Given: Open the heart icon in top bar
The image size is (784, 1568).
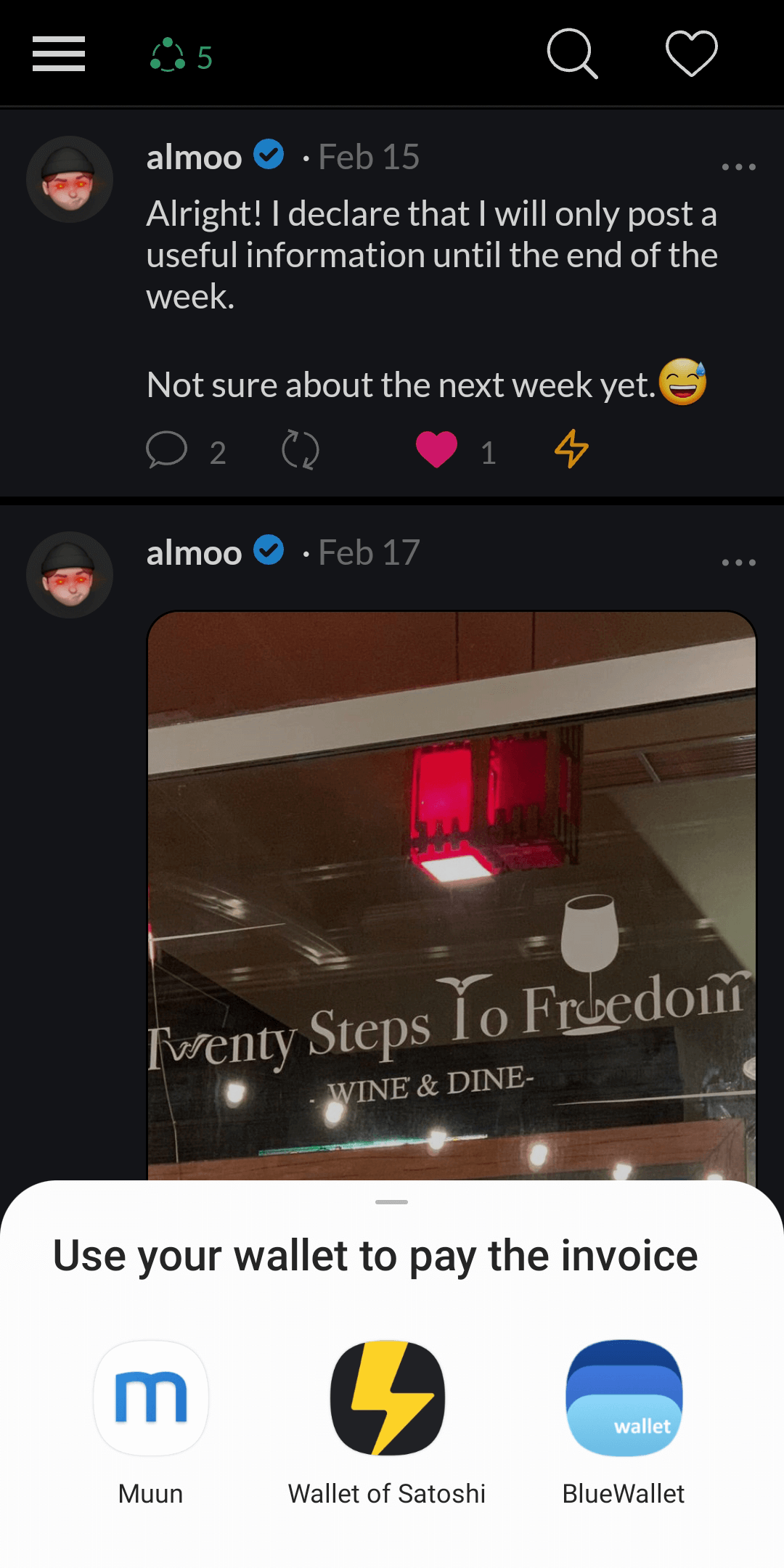Looking at the screenshot, I should click(691, 54).
